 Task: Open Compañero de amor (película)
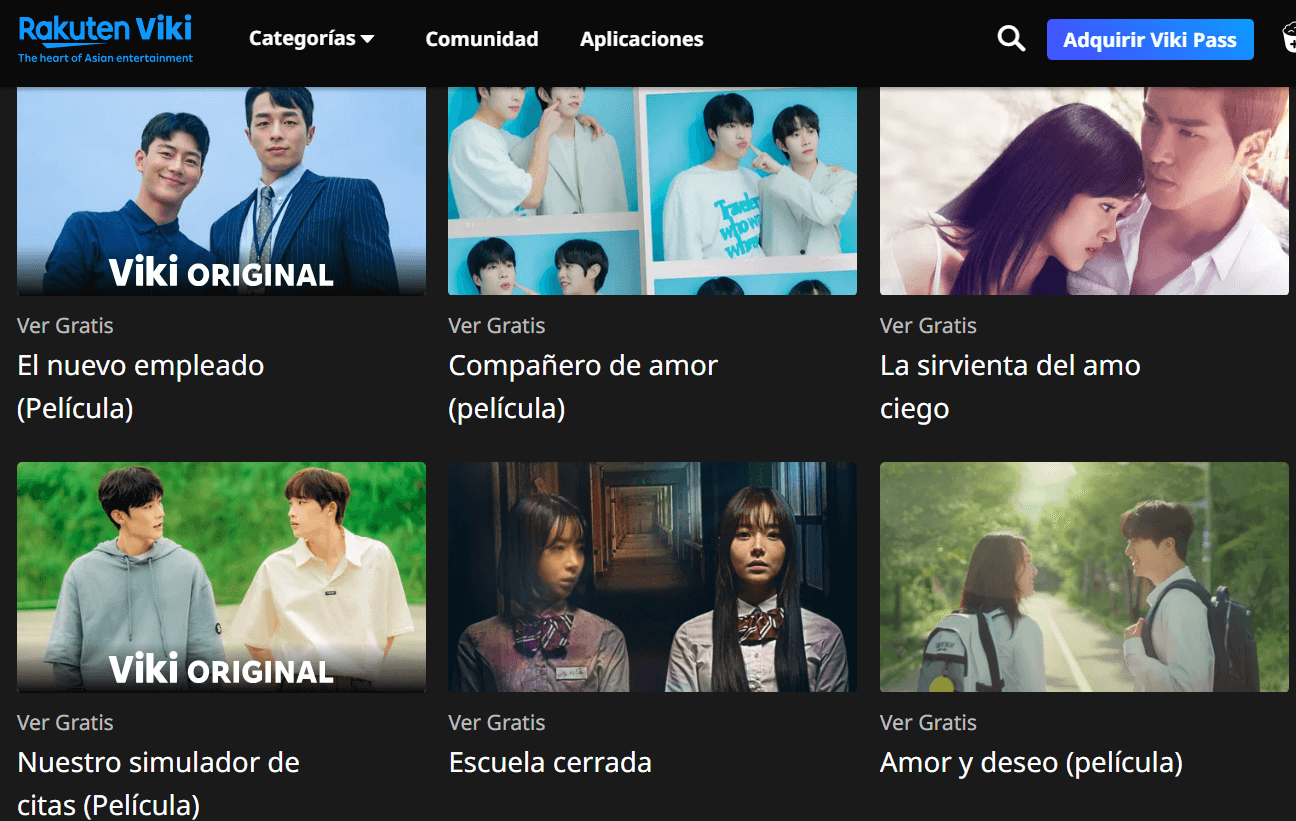652,190
